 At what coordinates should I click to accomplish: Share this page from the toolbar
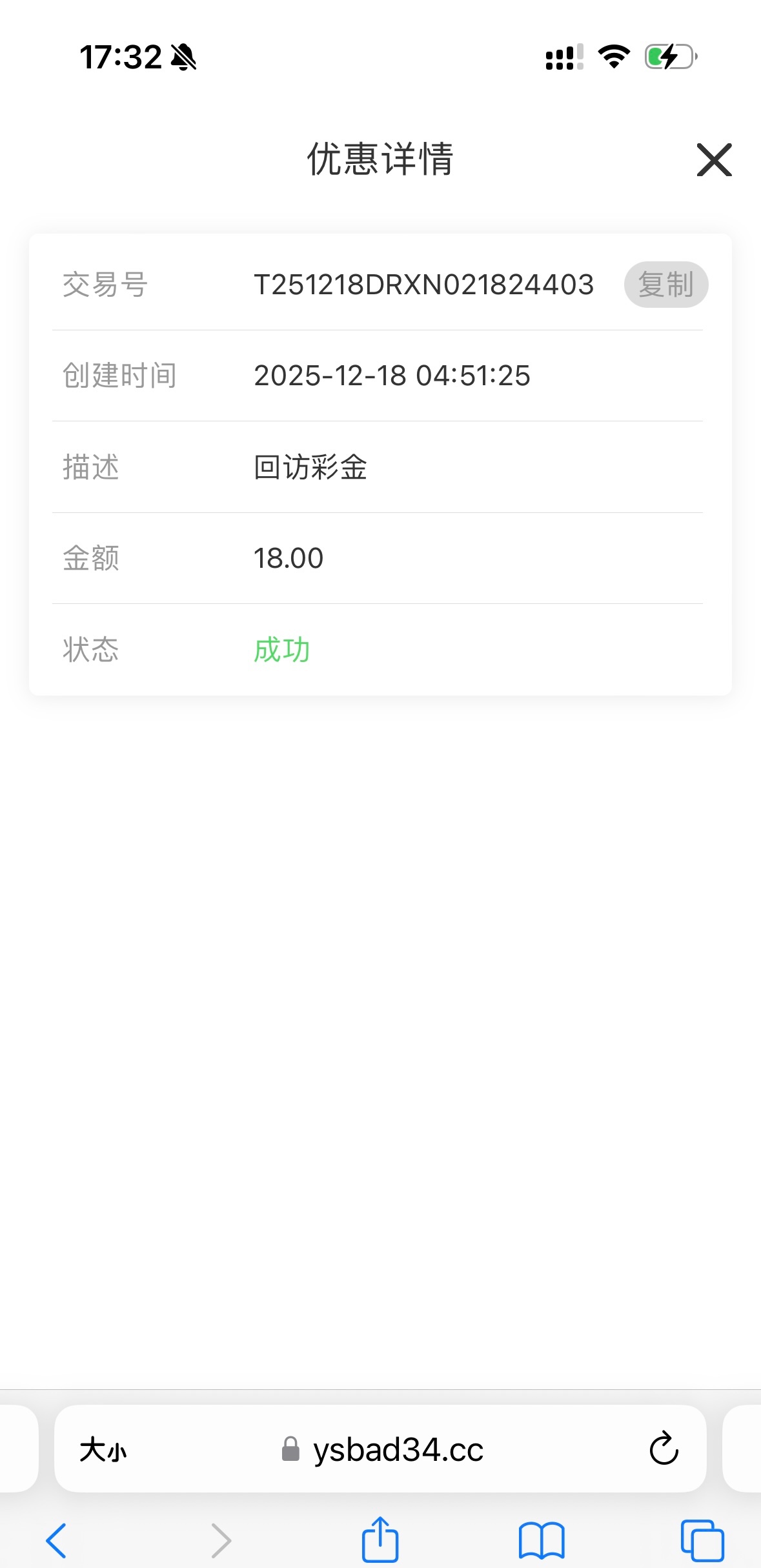(x=380, y=1540)
